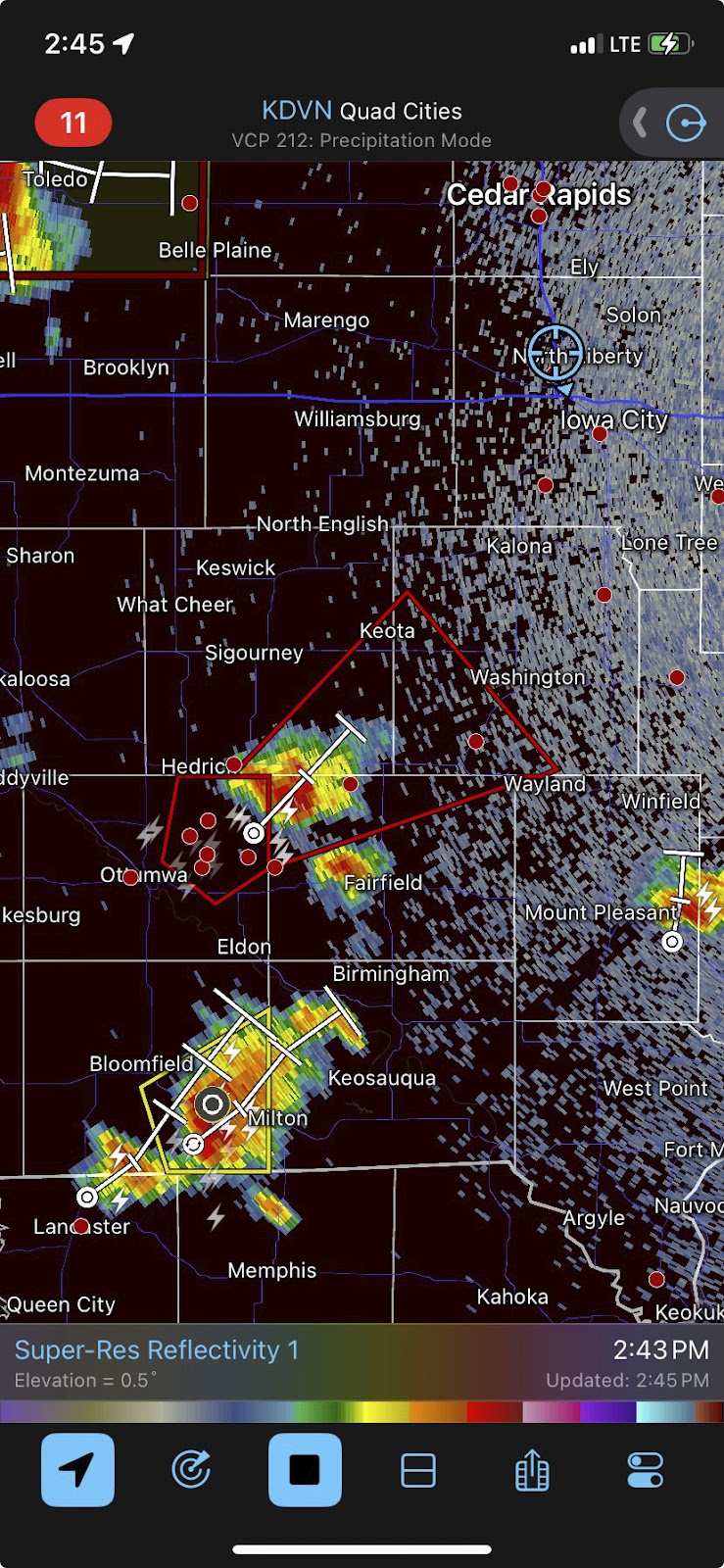Screen dimensions: 724x1568
Task: Tap the stop square button
Action: (x=305, y=1470)
